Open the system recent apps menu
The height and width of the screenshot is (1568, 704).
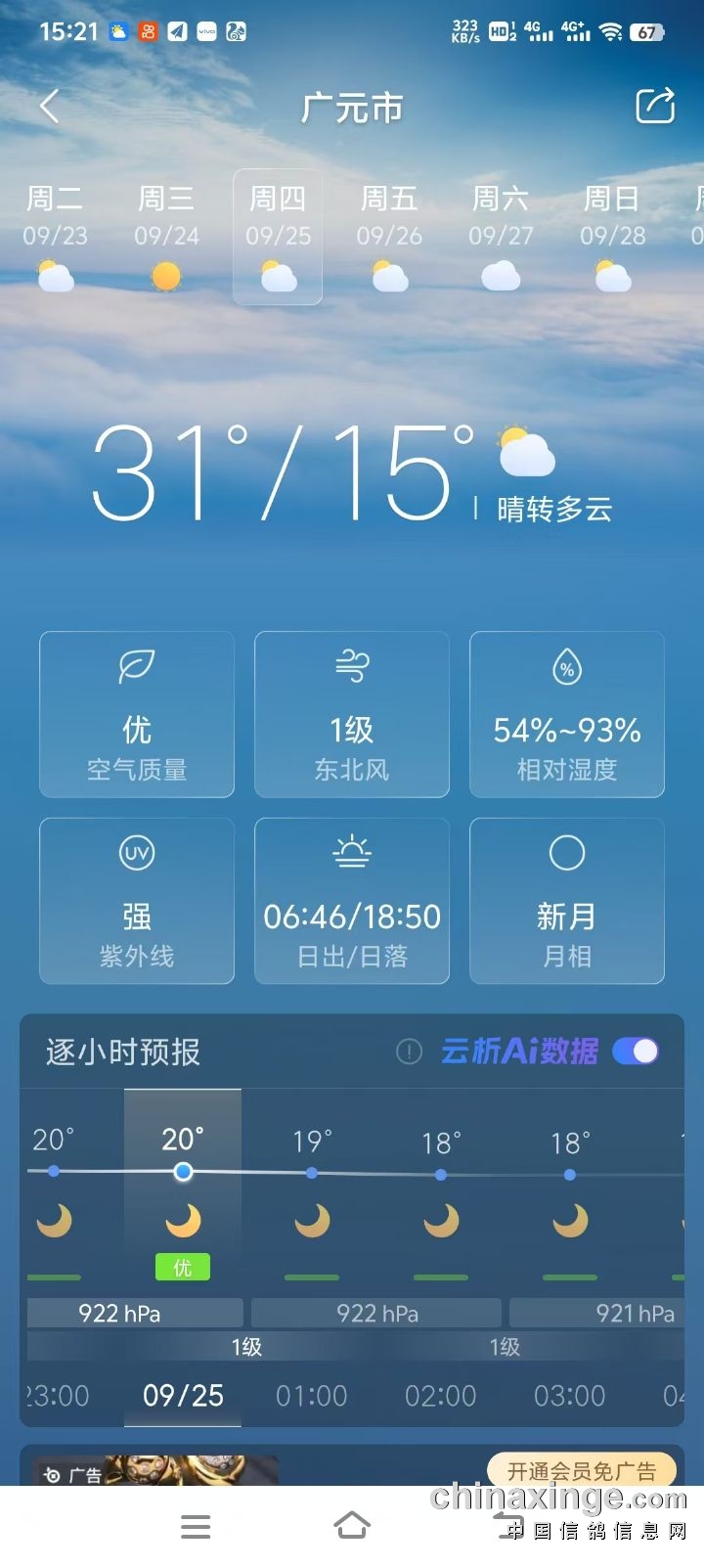[196, 1526]
